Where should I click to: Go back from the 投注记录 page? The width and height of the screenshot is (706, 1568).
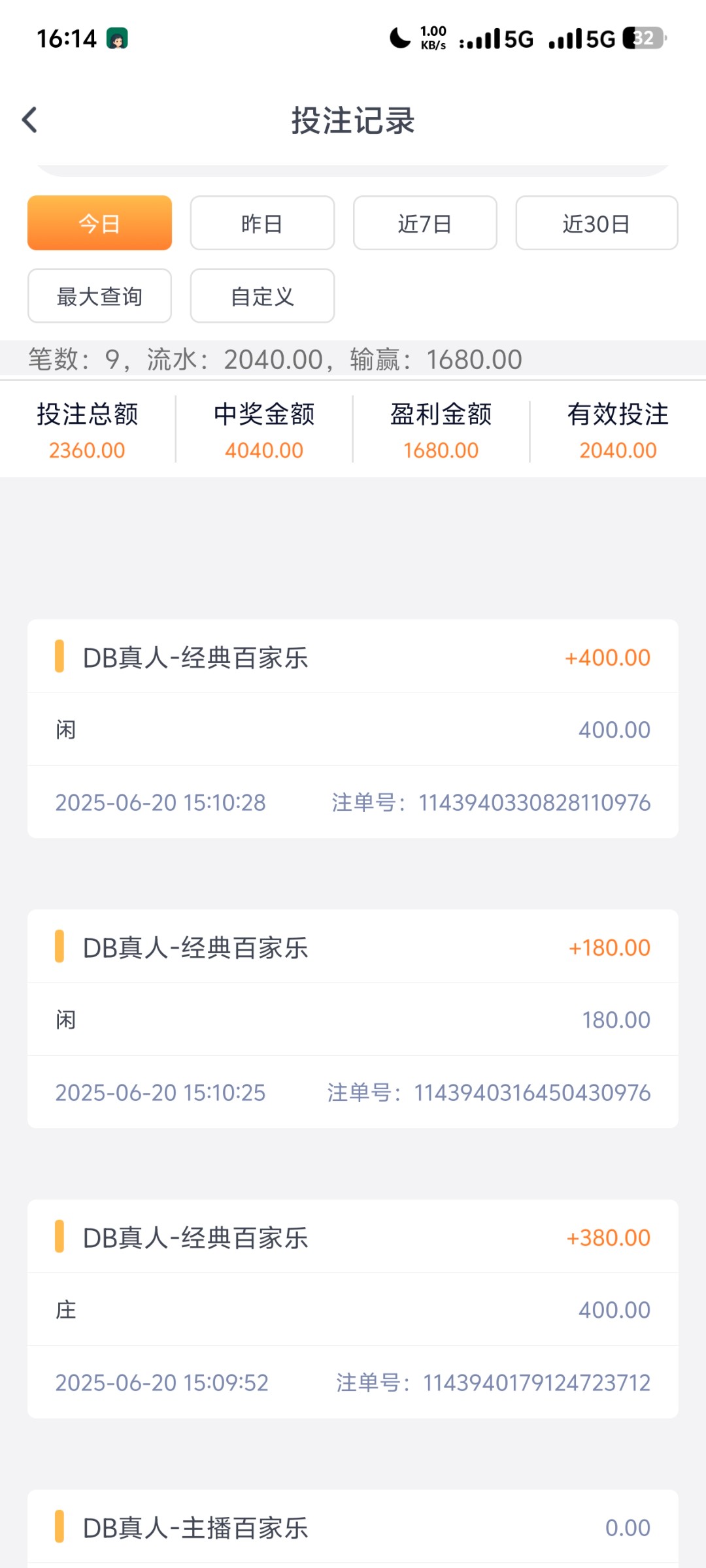click(x=30, y=120)
